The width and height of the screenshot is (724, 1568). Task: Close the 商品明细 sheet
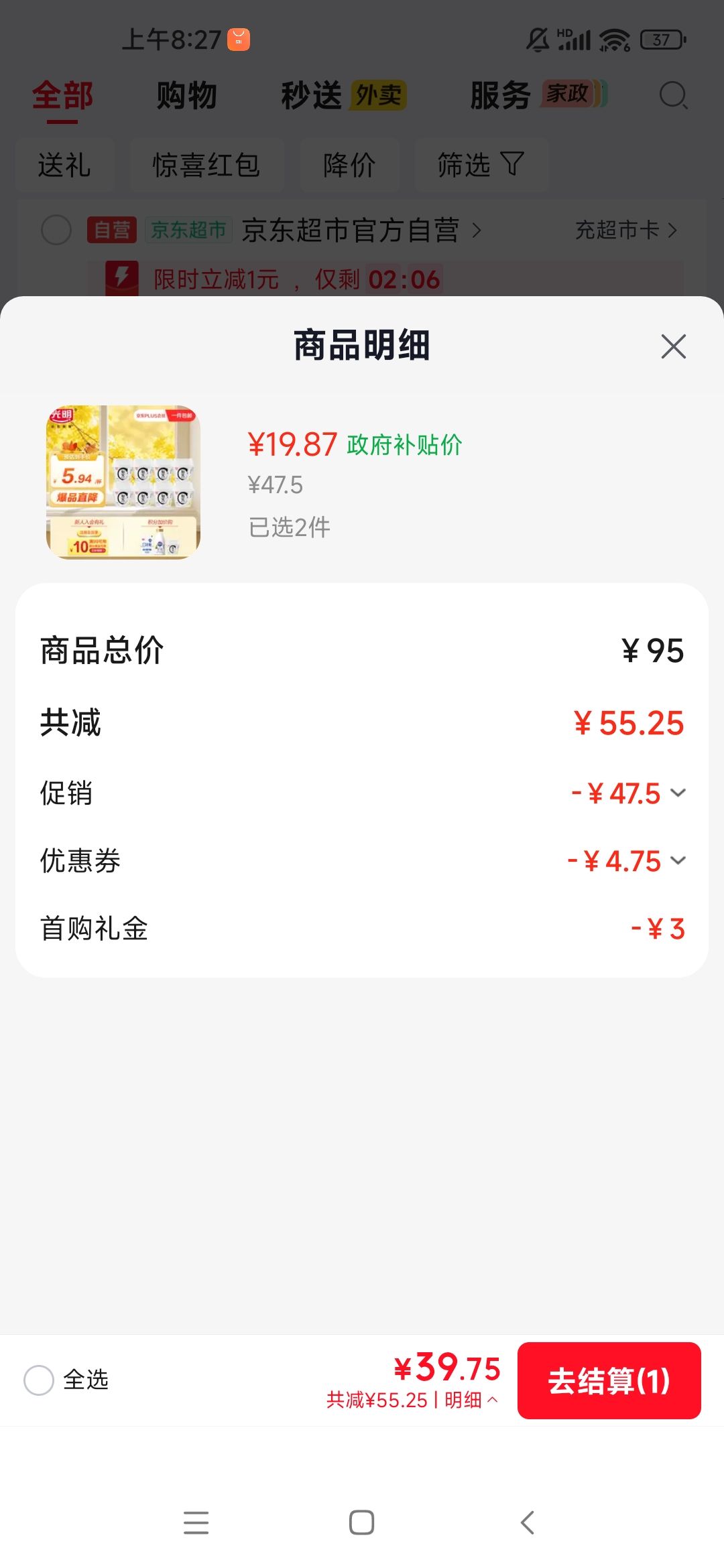[673, 346]
